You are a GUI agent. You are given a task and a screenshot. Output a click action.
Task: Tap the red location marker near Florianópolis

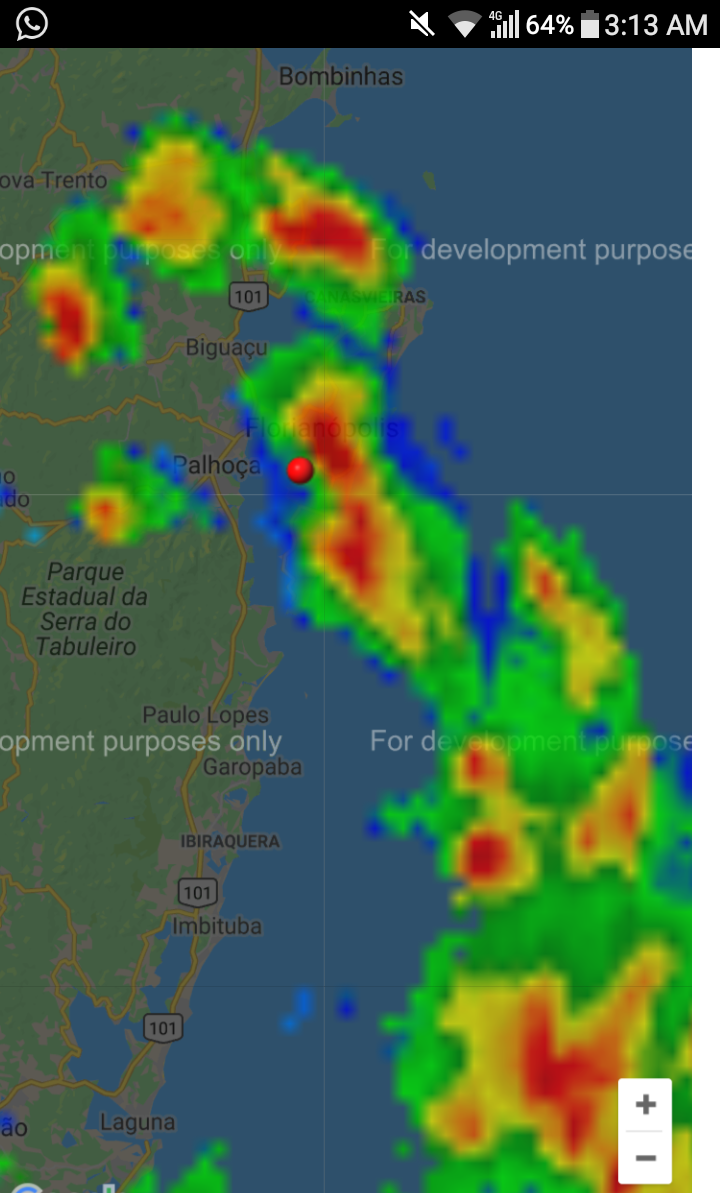click(x=300, y=470)
